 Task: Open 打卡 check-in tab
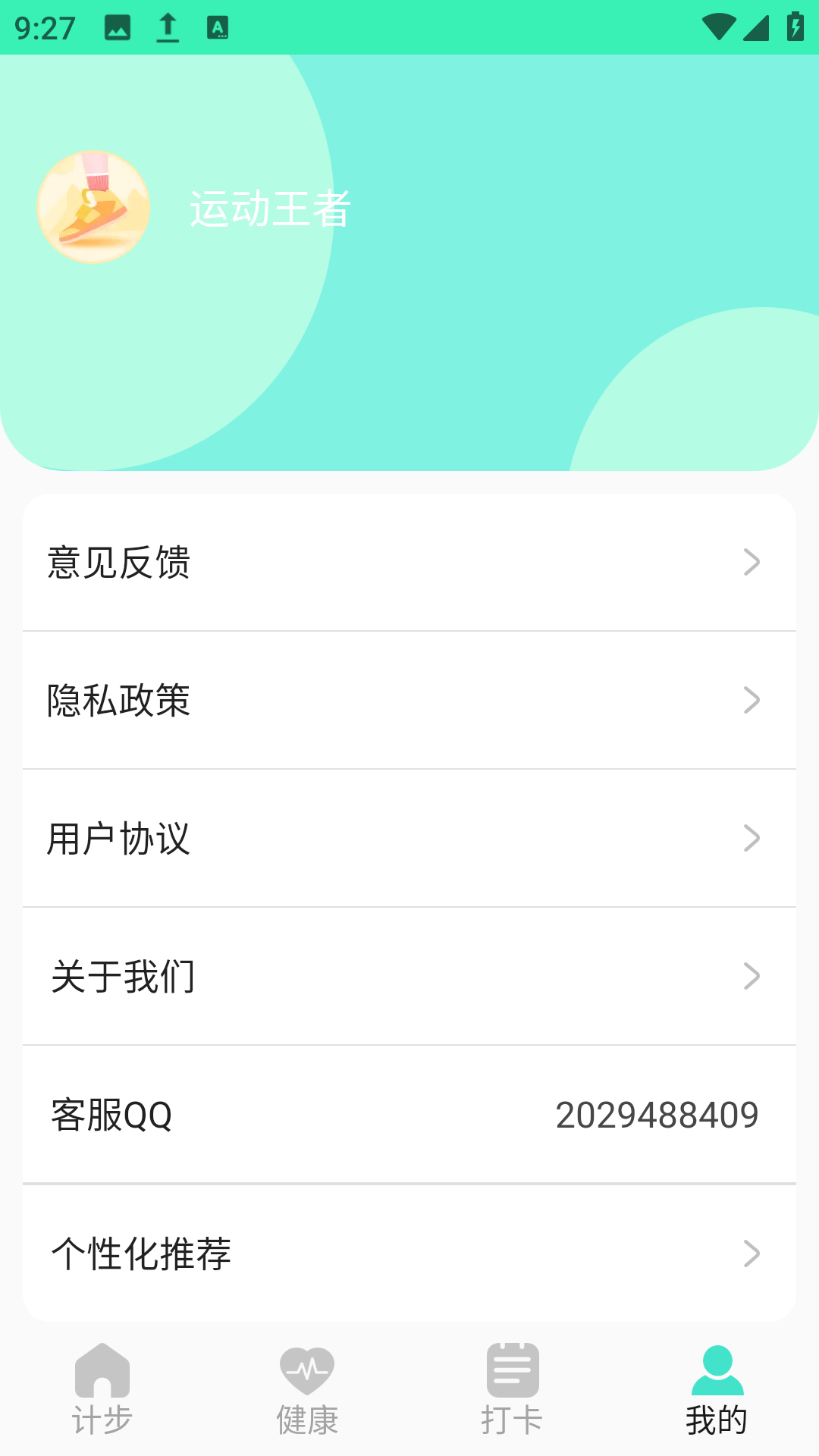(512, 1389)
